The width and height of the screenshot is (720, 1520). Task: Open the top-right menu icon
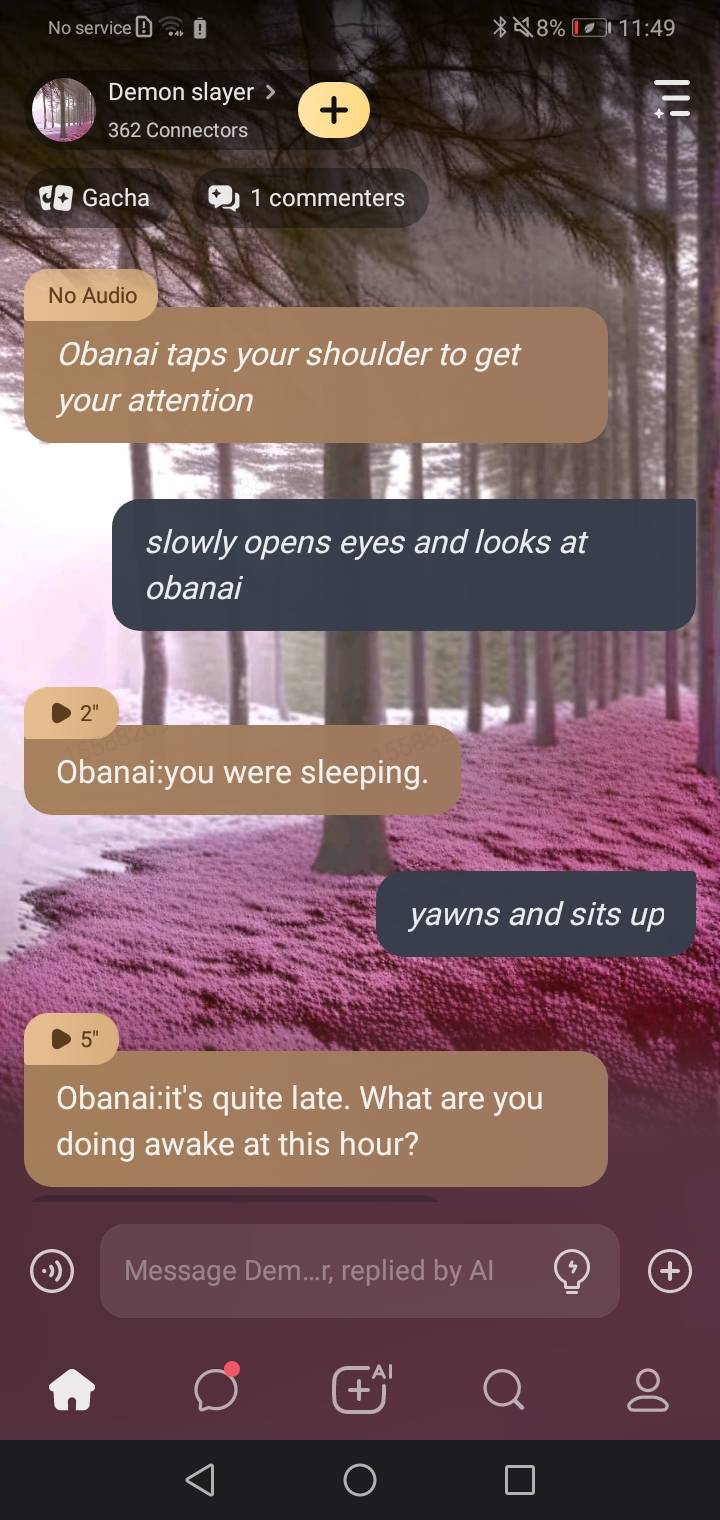672,100
